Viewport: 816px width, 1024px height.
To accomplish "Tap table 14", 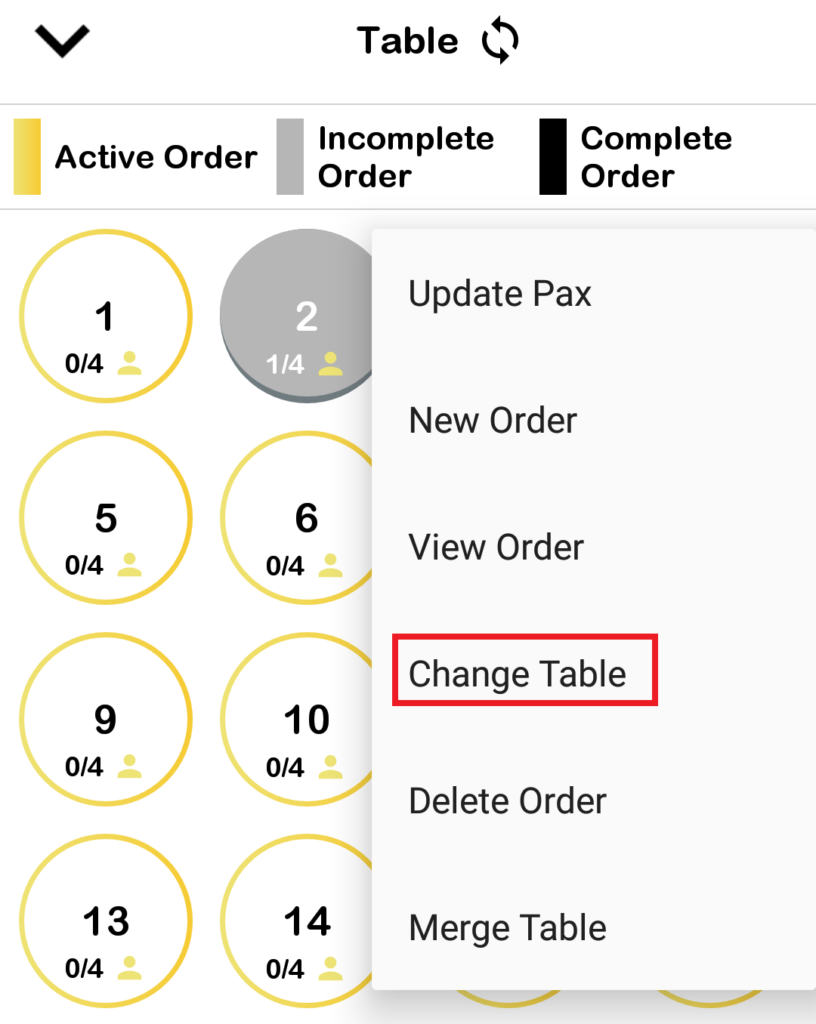I will coord(298,921).
